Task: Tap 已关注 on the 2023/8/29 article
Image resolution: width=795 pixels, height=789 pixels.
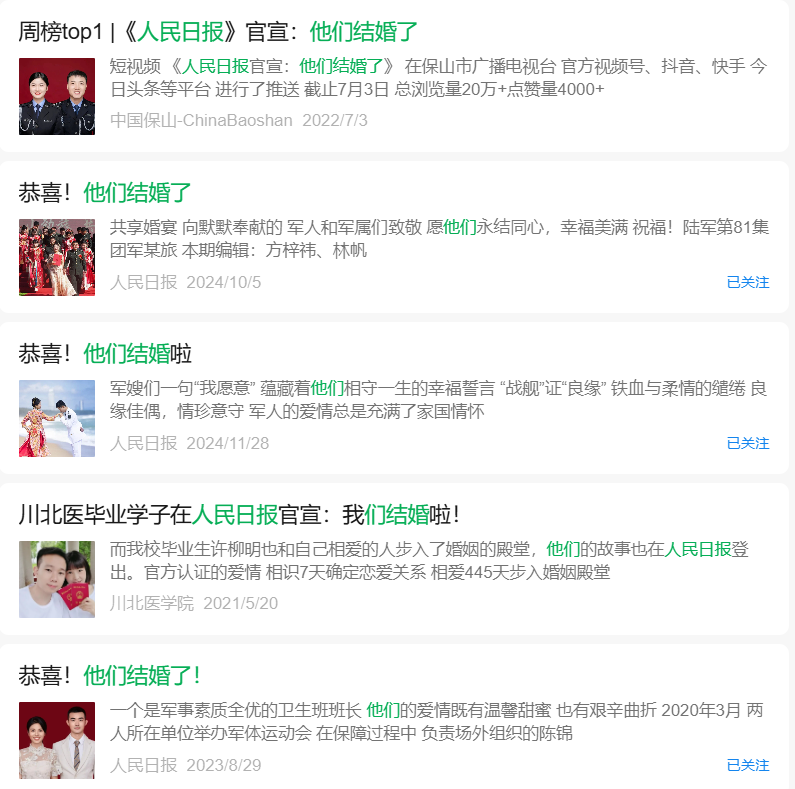Action: [x=747, y=765]
